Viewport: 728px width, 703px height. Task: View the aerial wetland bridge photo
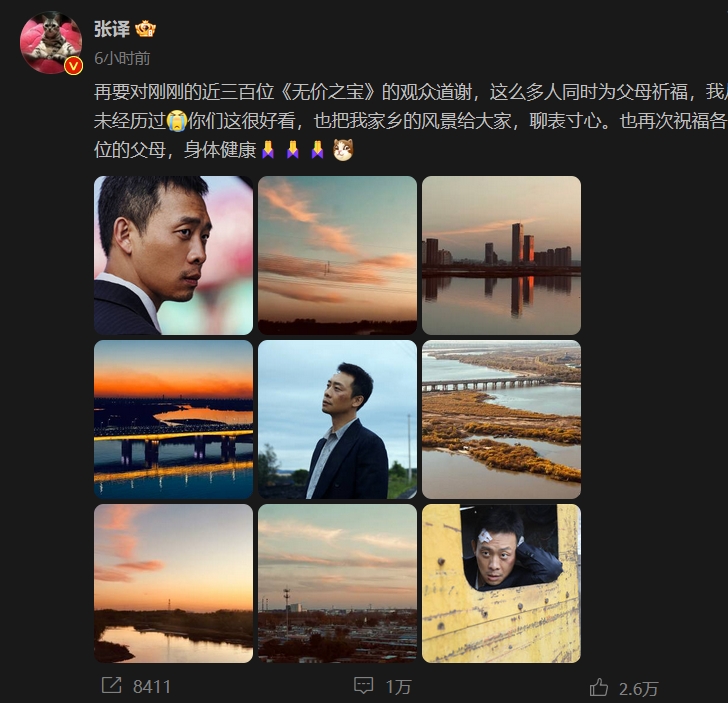coord(501,419)
